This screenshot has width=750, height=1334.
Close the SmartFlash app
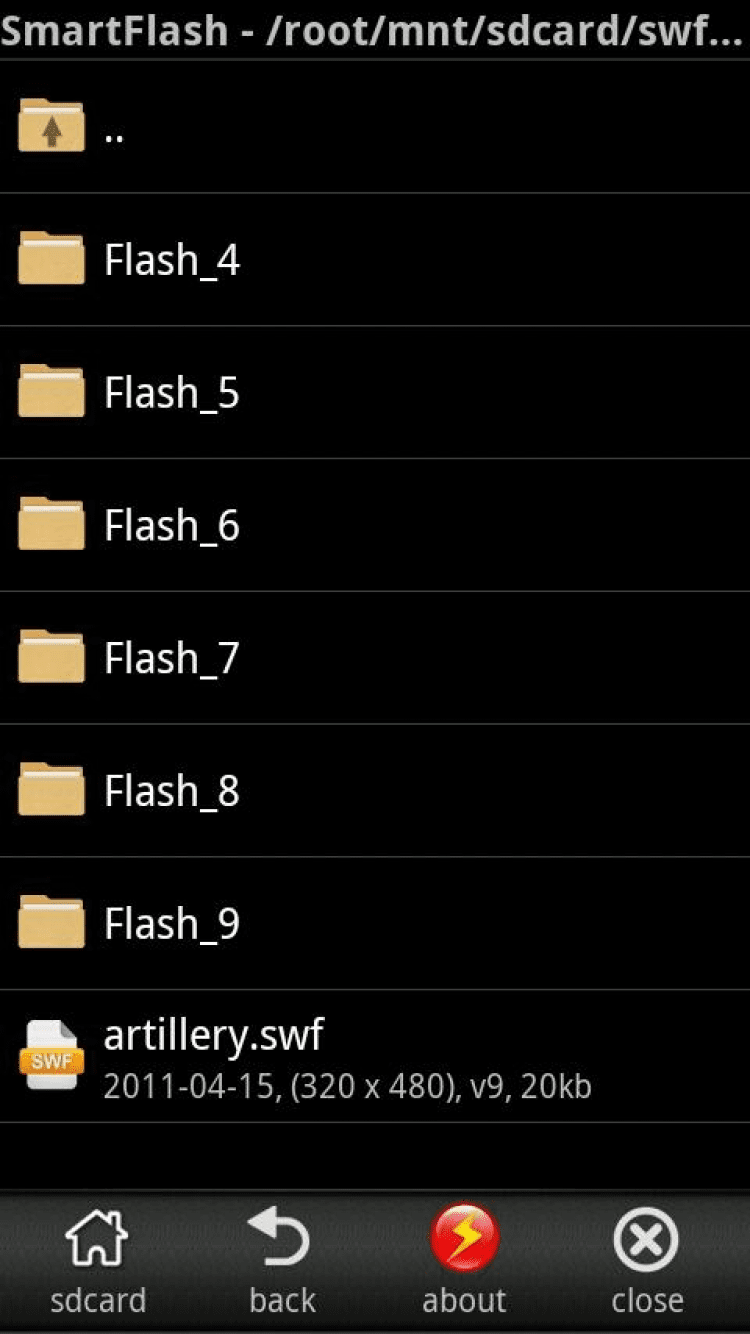[646, 1260]
